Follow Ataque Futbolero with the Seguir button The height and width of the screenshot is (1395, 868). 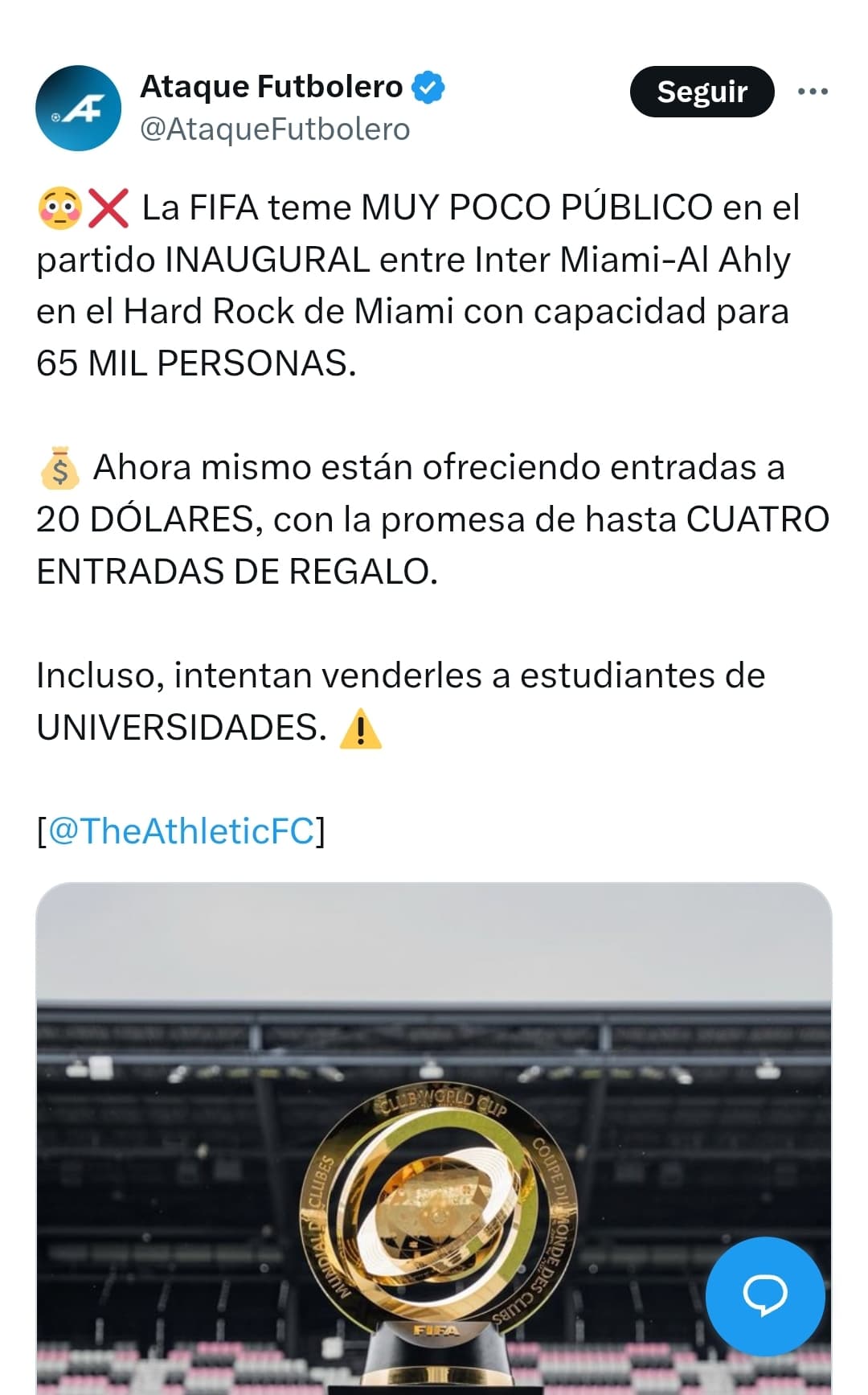tap(702, 92)
